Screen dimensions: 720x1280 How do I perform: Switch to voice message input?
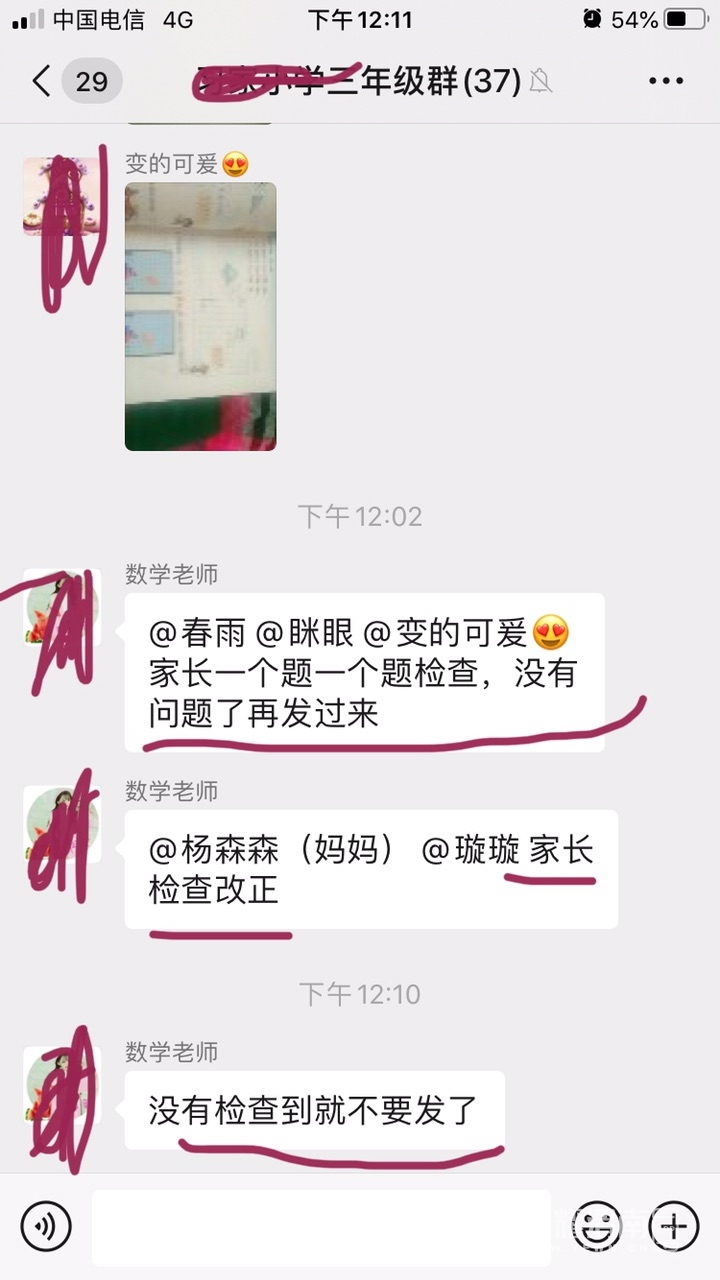click(x=46, y=1226)
